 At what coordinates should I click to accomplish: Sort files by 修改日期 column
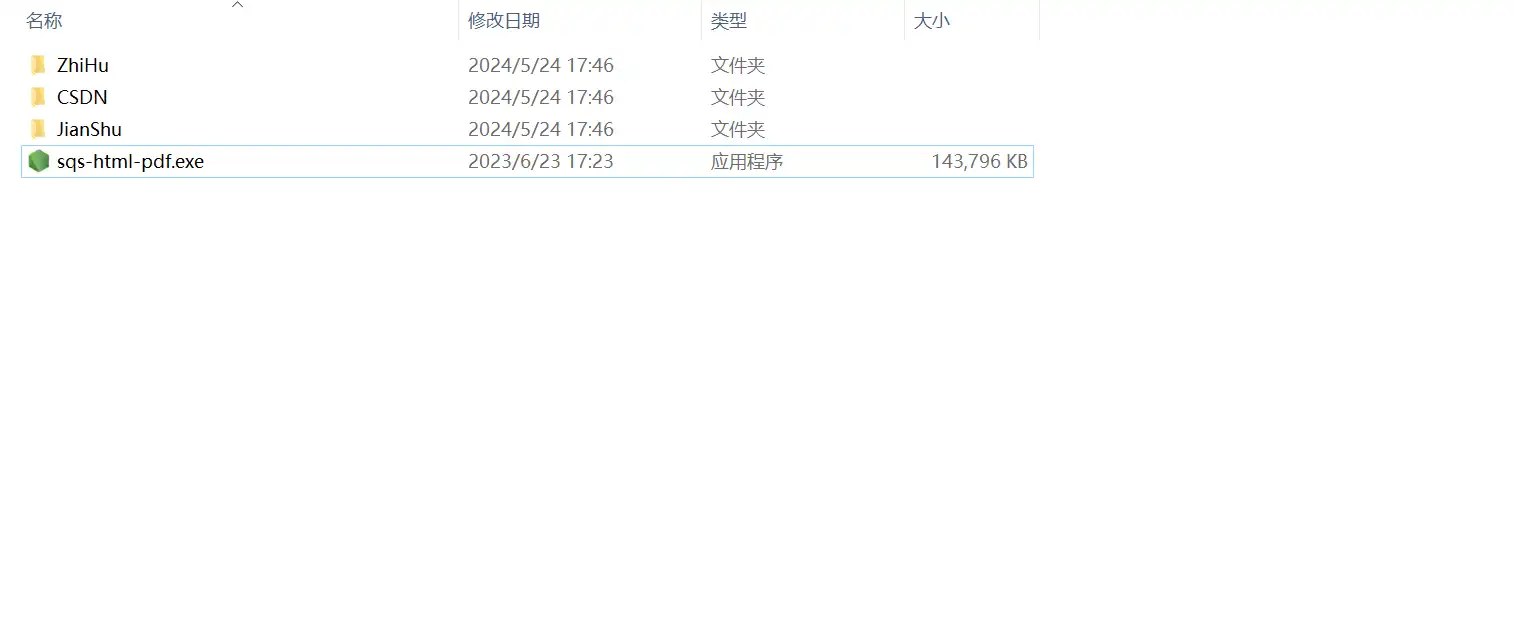pyautogui.click(x=504, y=21)
